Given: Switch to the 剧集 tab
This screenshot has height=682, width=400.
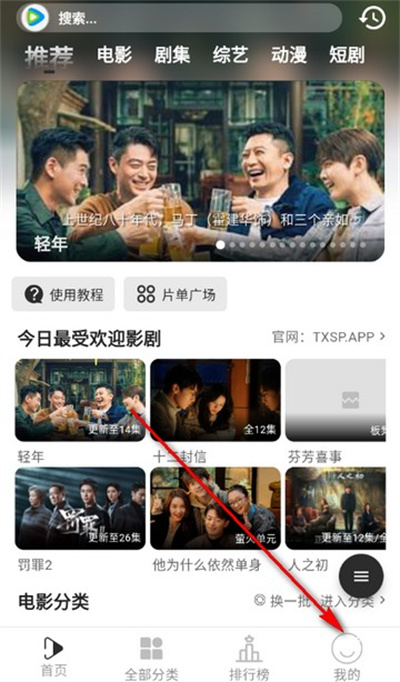Looking at the screenshot, I should 172,55.
